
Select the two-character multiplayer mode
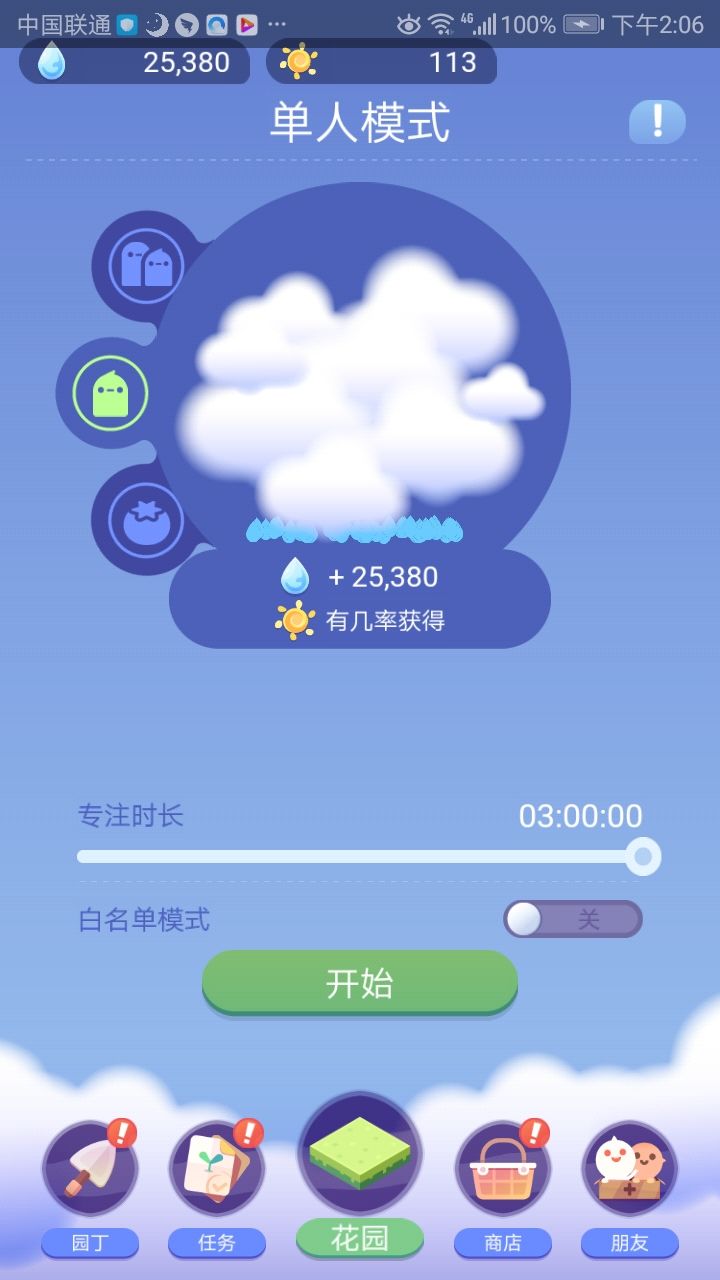pyautogui.click(x=146, y=265)
